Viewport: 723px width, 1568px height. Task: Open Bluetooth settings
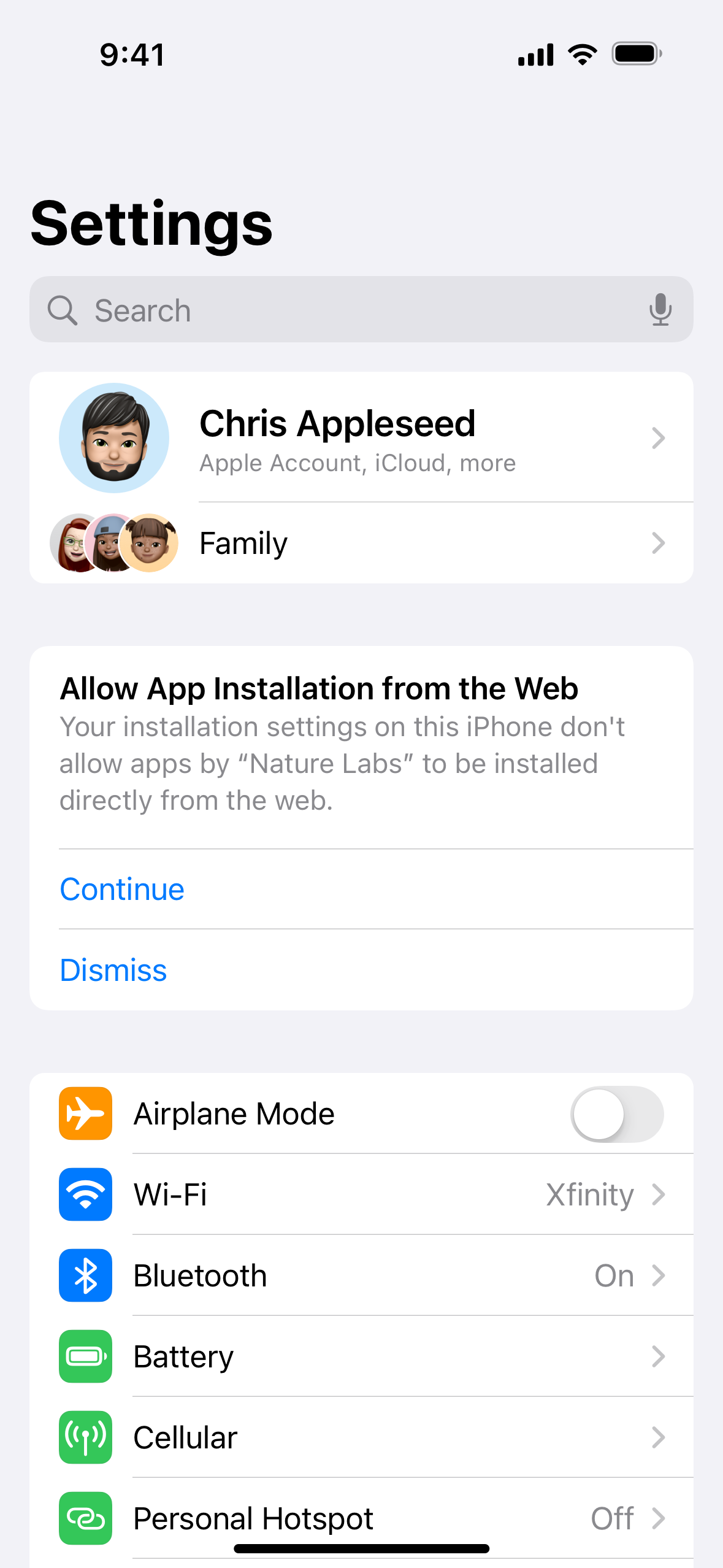[361, 1275]
